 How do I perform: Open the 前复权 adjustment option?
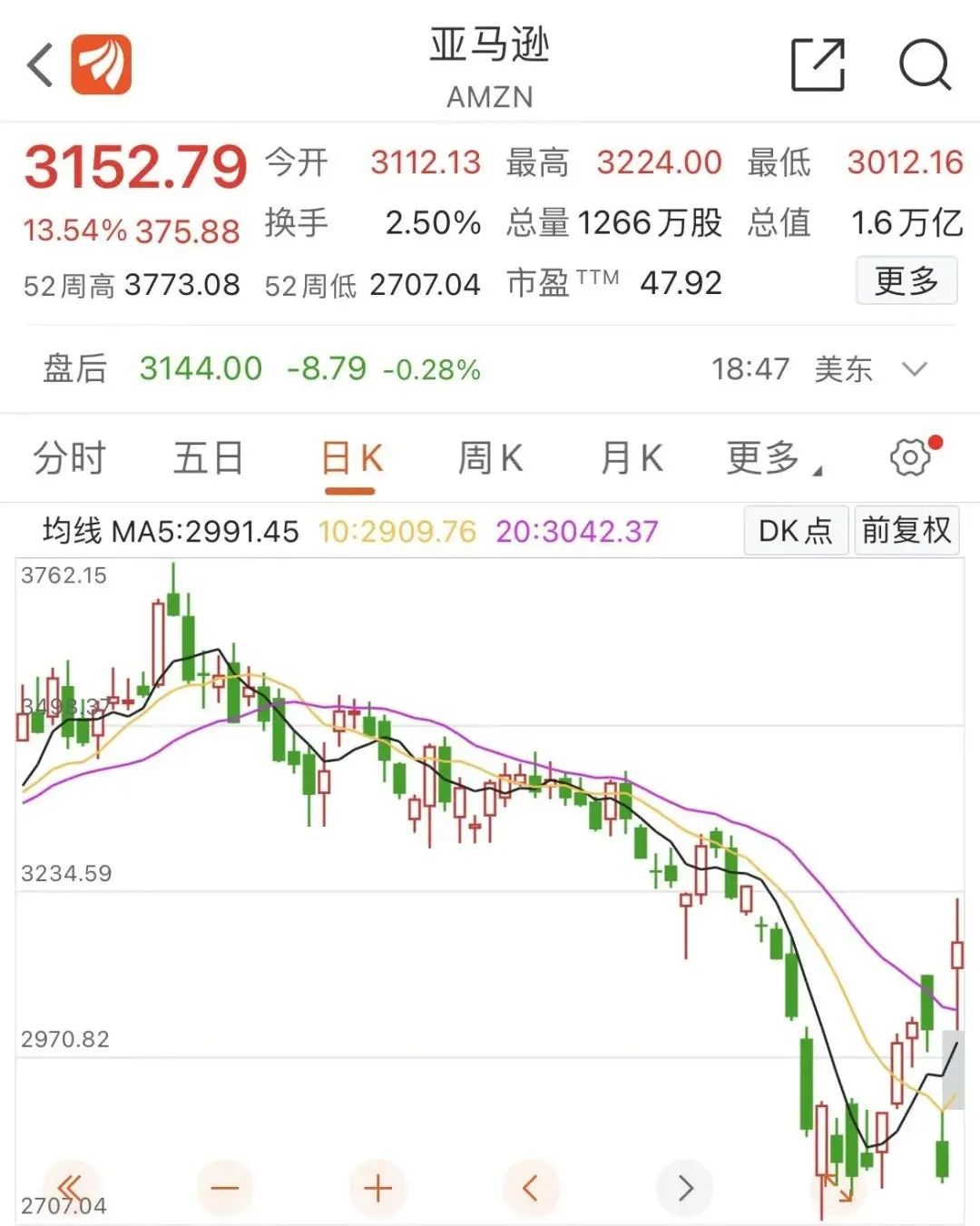906,531
